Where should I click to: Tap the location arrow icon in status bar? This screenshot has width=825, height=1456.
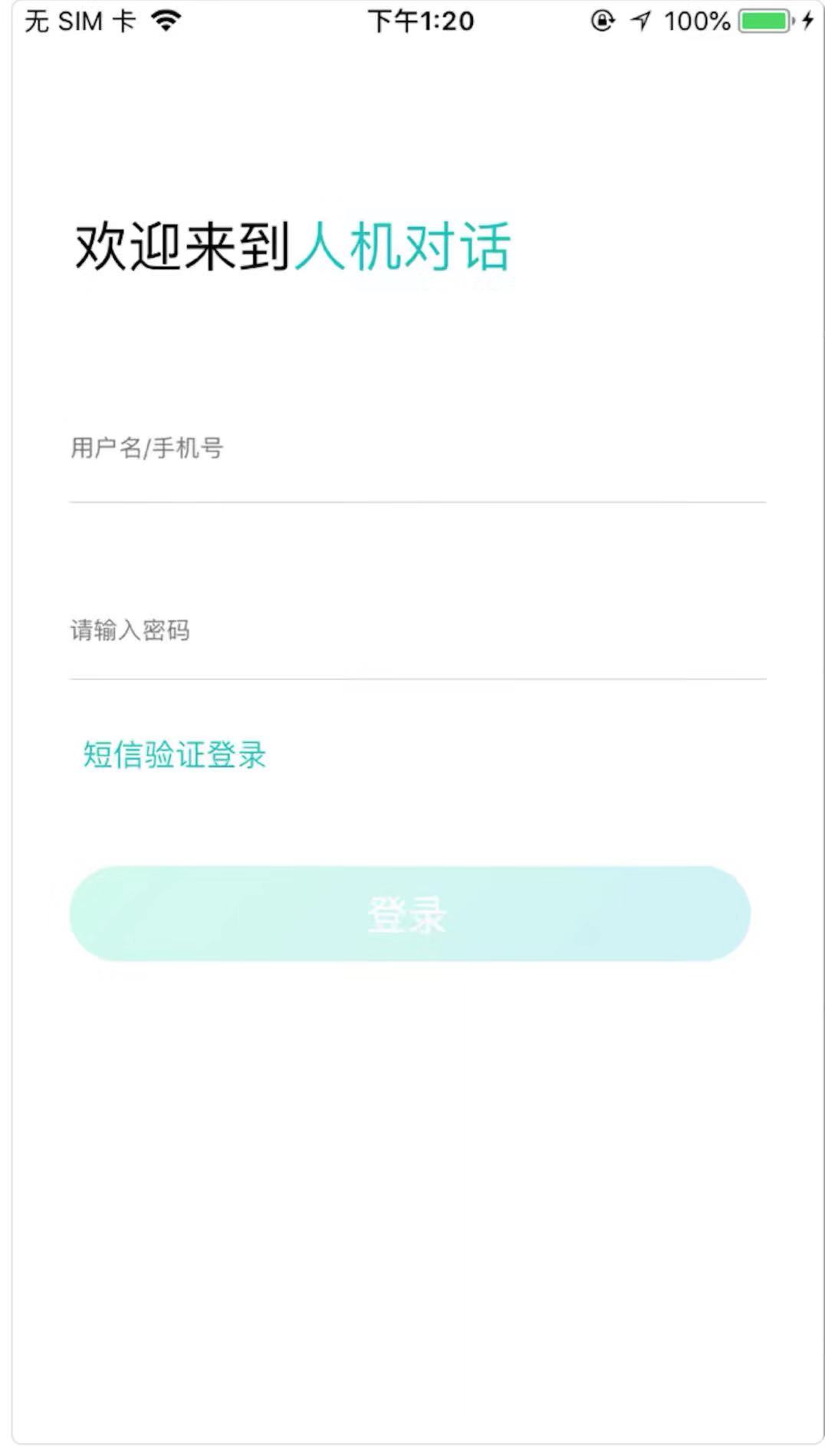click(642, 20)
